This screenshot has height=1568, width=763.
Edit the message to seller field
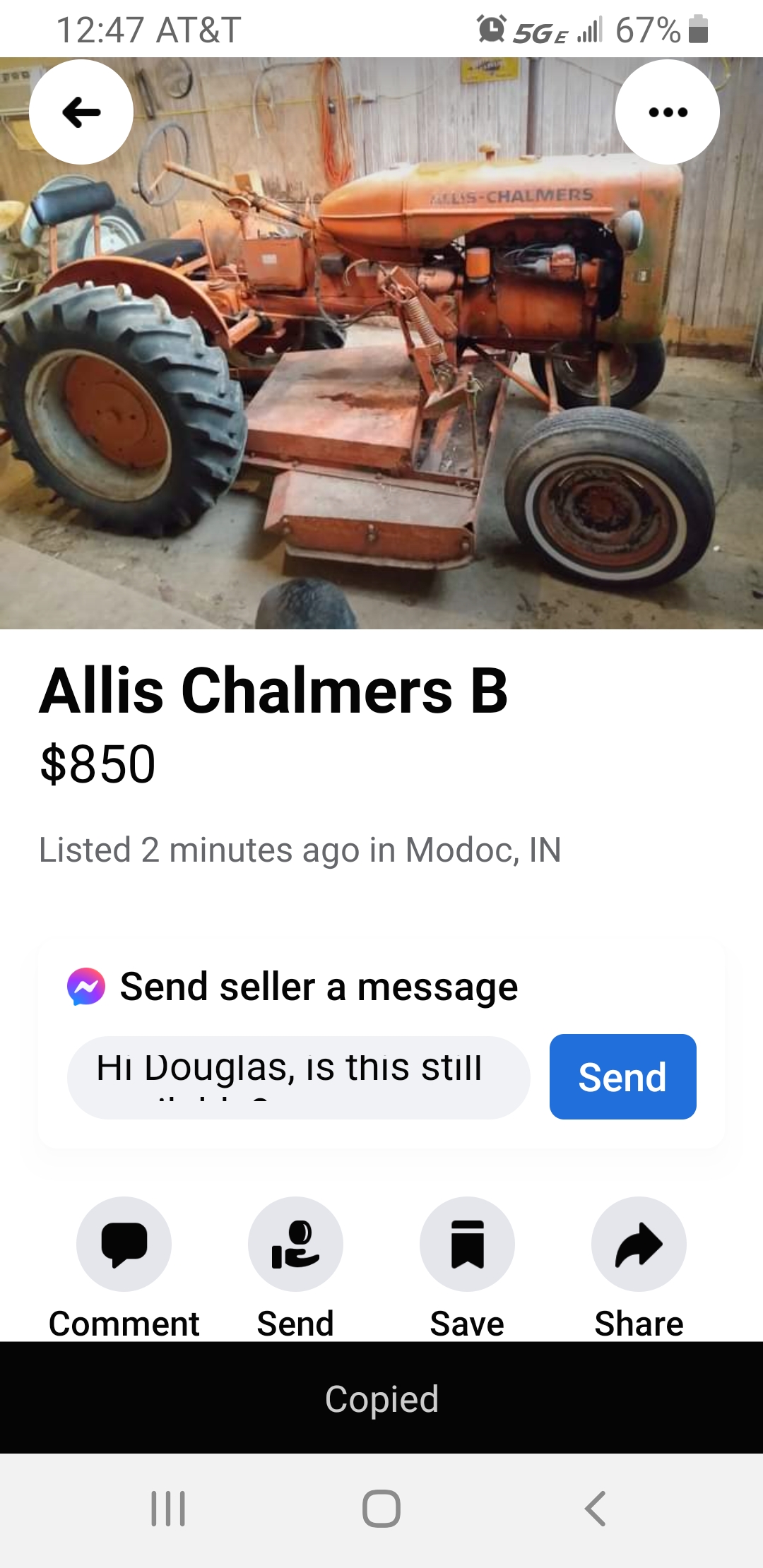click(298, 1077)
